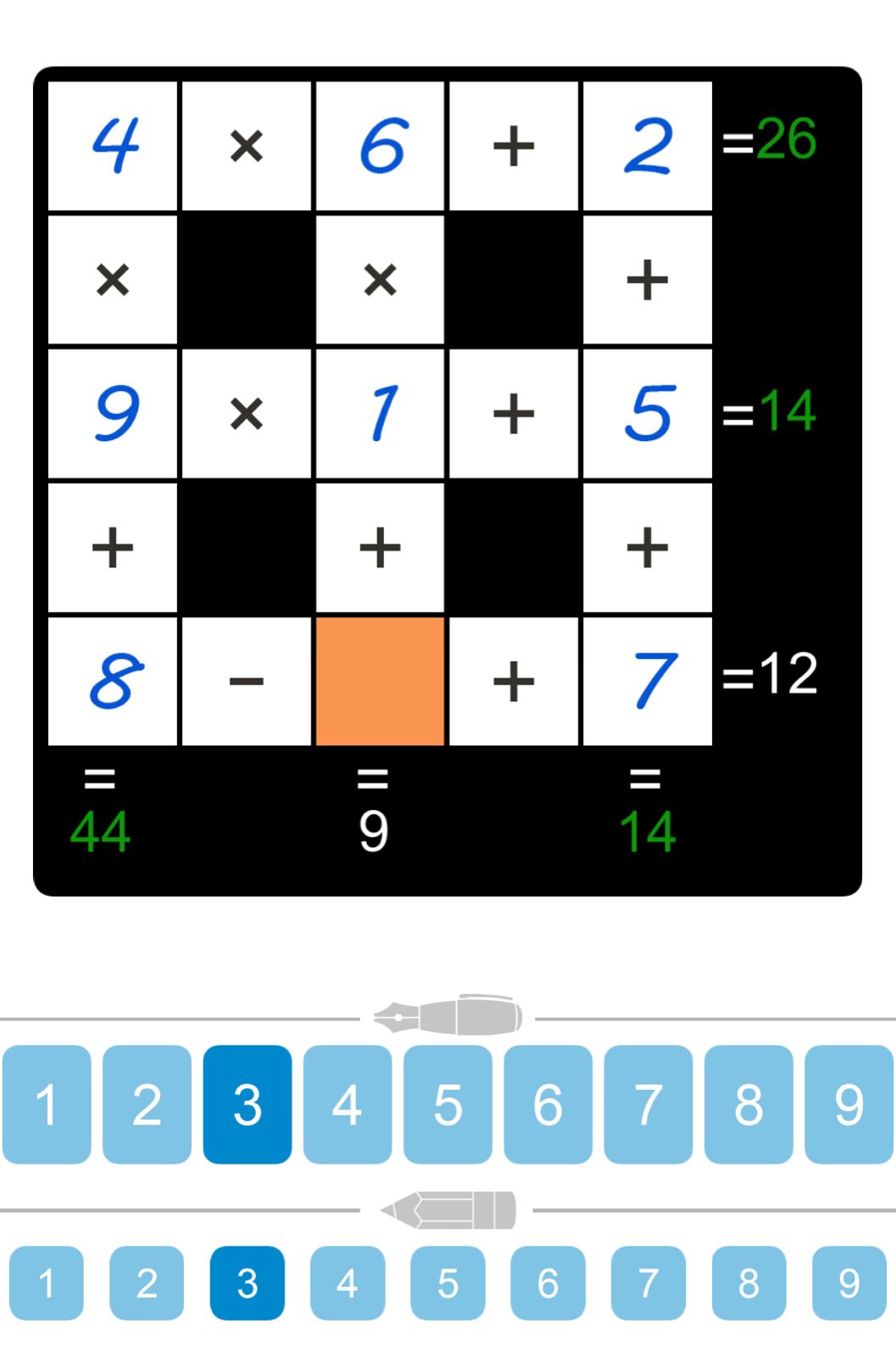This screenshot has height=1357, width=896.
Task: Choose pen number 3
Action: pyautogui.click(x=247, y=1104)
